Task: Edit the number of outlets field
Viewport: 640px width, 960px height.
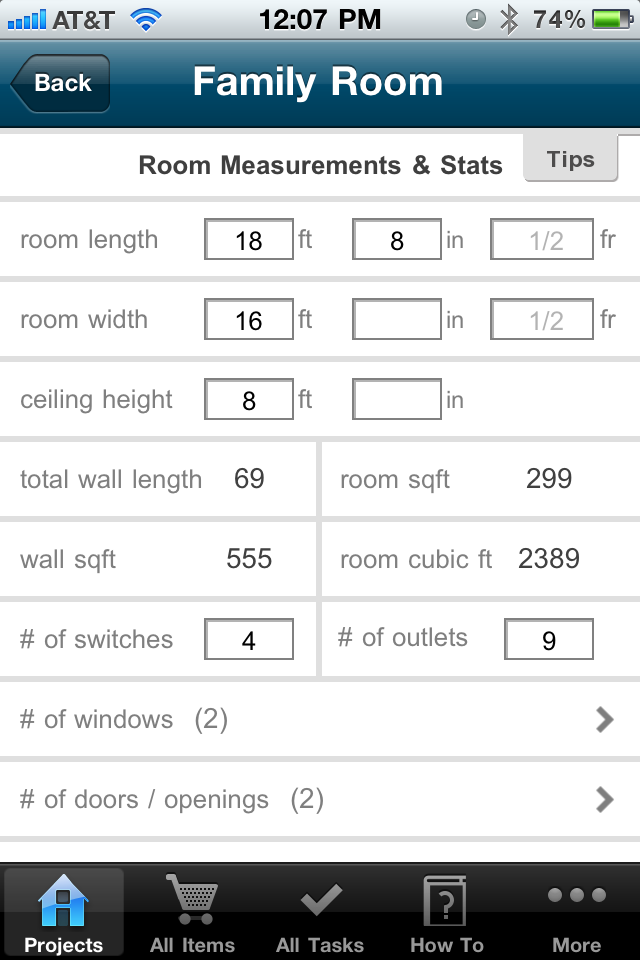Action: (x=549, y=640)
